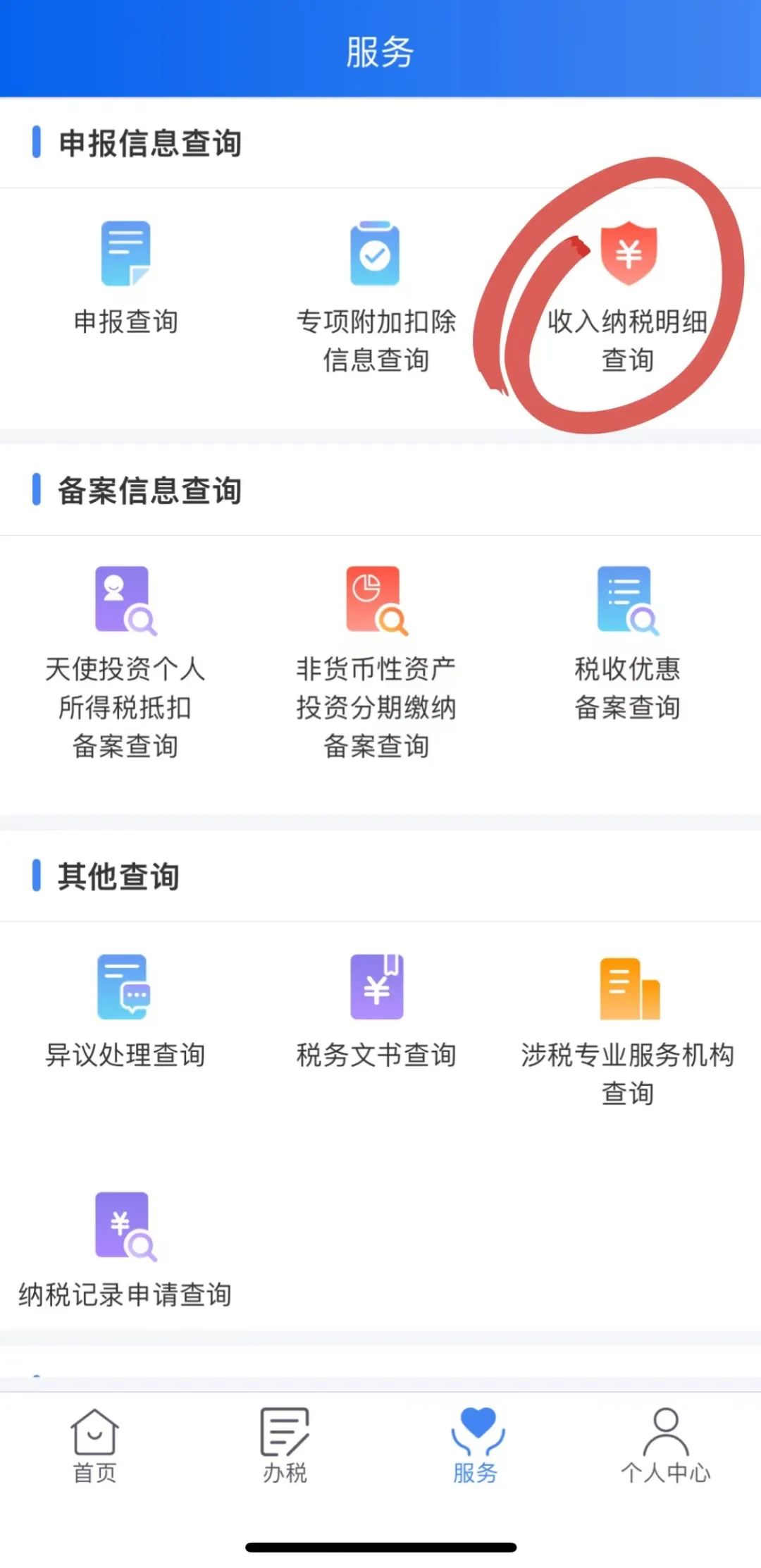This screenshot has width=761, height=1568.
Task: Open 税务文书查询
Action: 376,1012
